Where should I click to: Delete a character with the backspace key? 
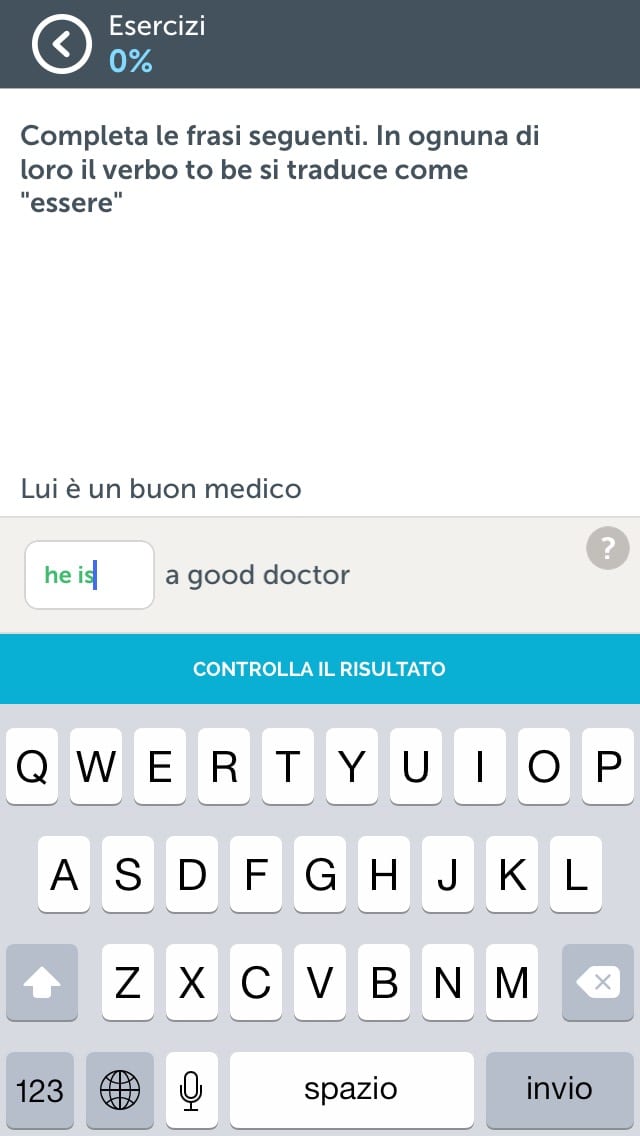point(599,983)
